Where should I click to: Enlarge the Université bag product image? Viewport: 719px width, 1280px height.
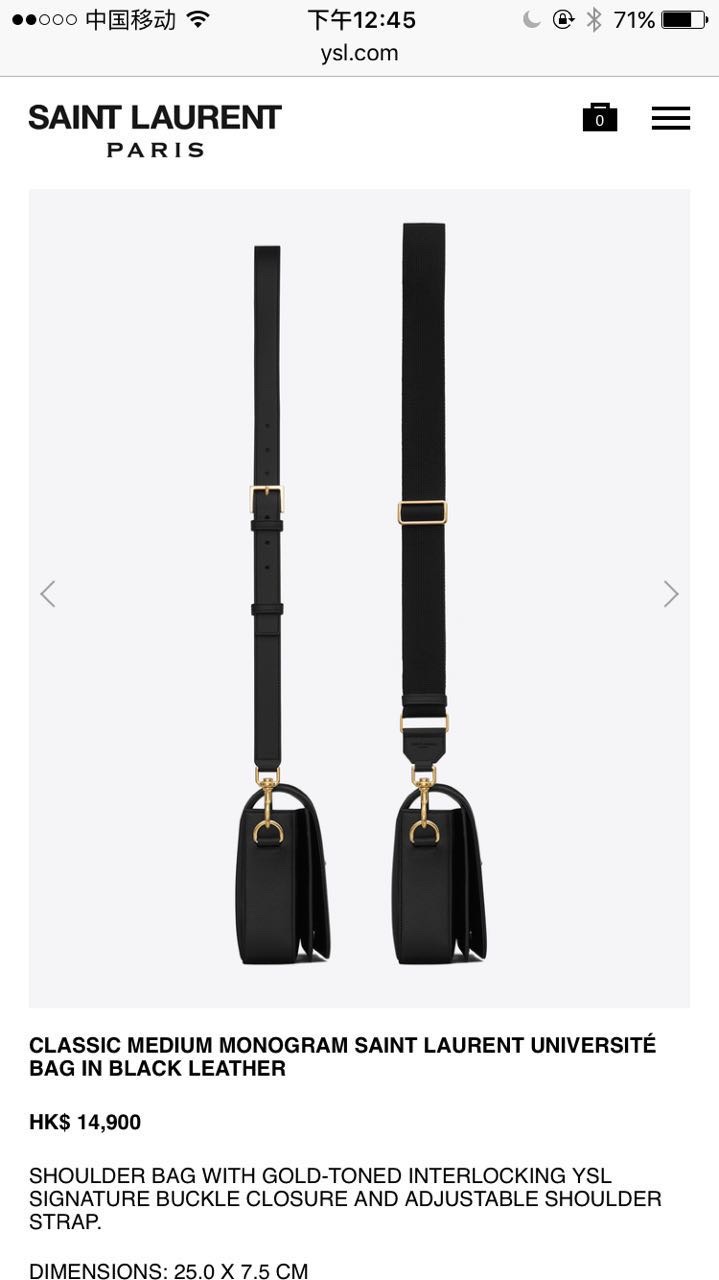point(359,598)
